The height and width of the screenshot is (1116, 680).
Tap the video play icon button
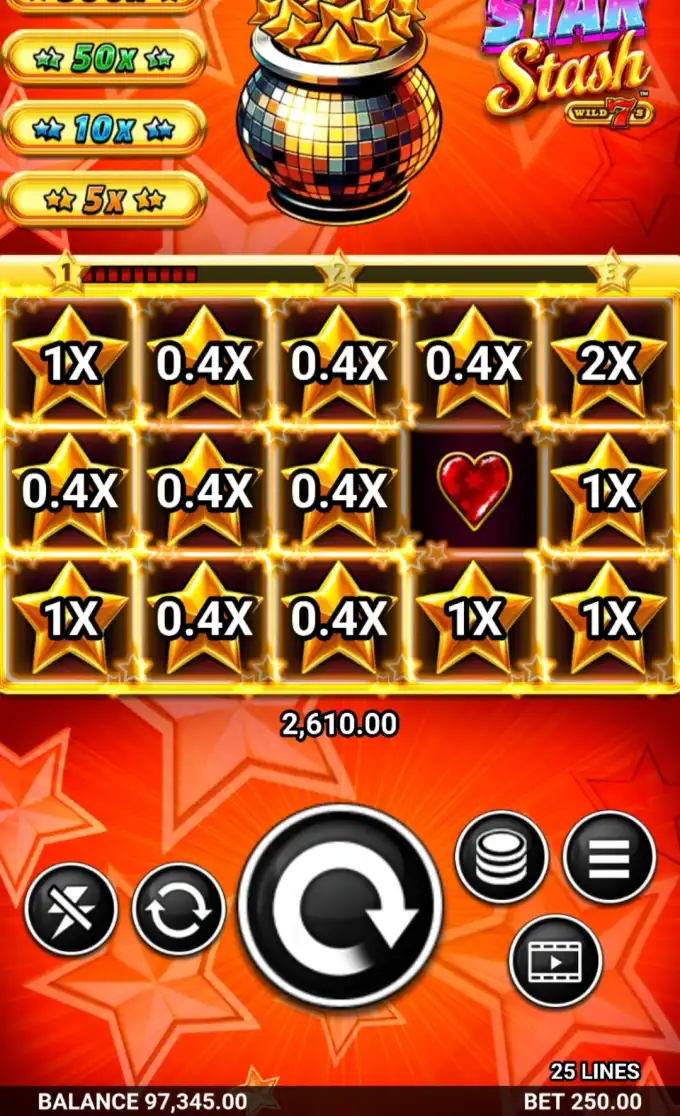click(x=555, y=961)
